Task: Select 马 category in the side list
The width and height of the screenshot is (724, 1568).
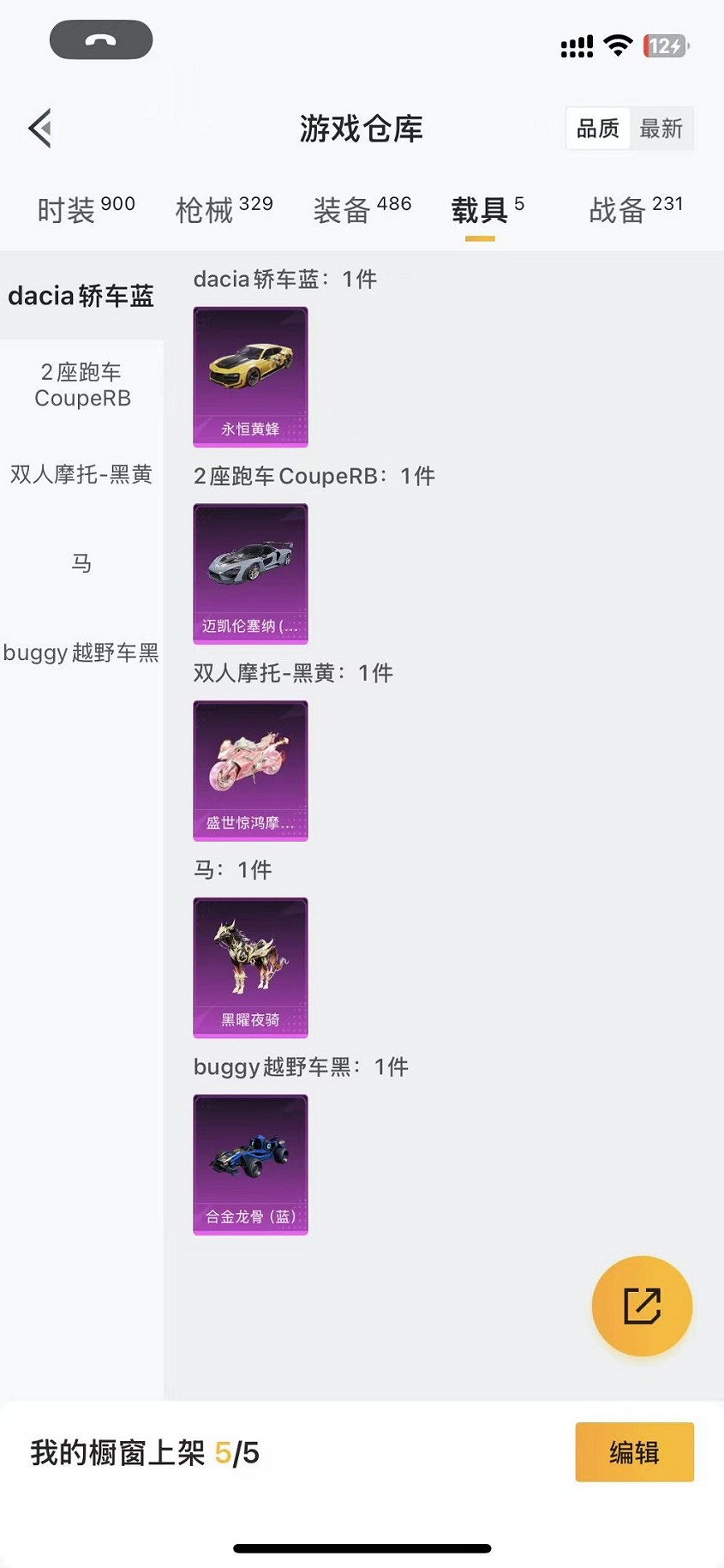Action: [81, 563]
